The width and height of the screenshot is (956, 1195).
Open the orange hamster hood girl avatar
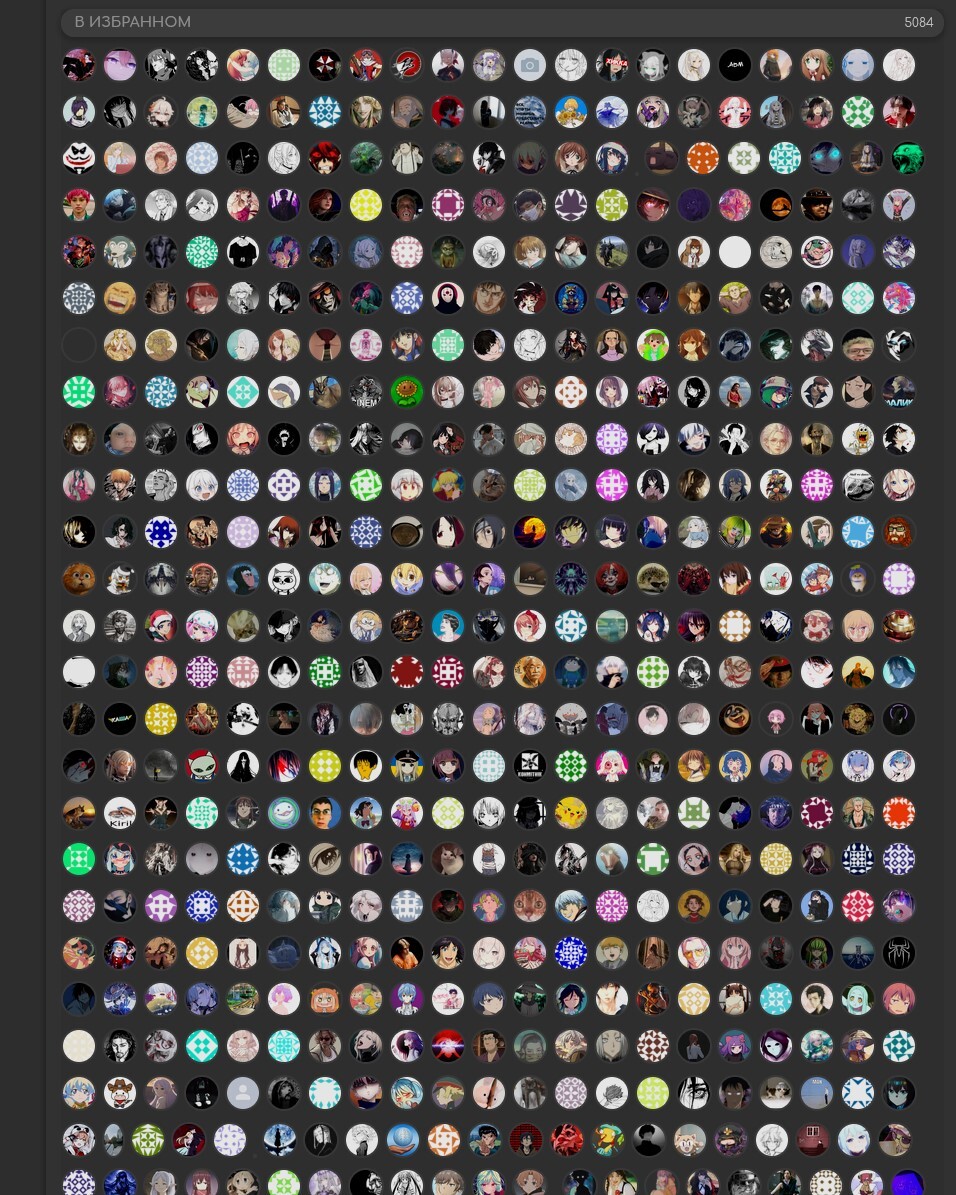click(325, 998)
